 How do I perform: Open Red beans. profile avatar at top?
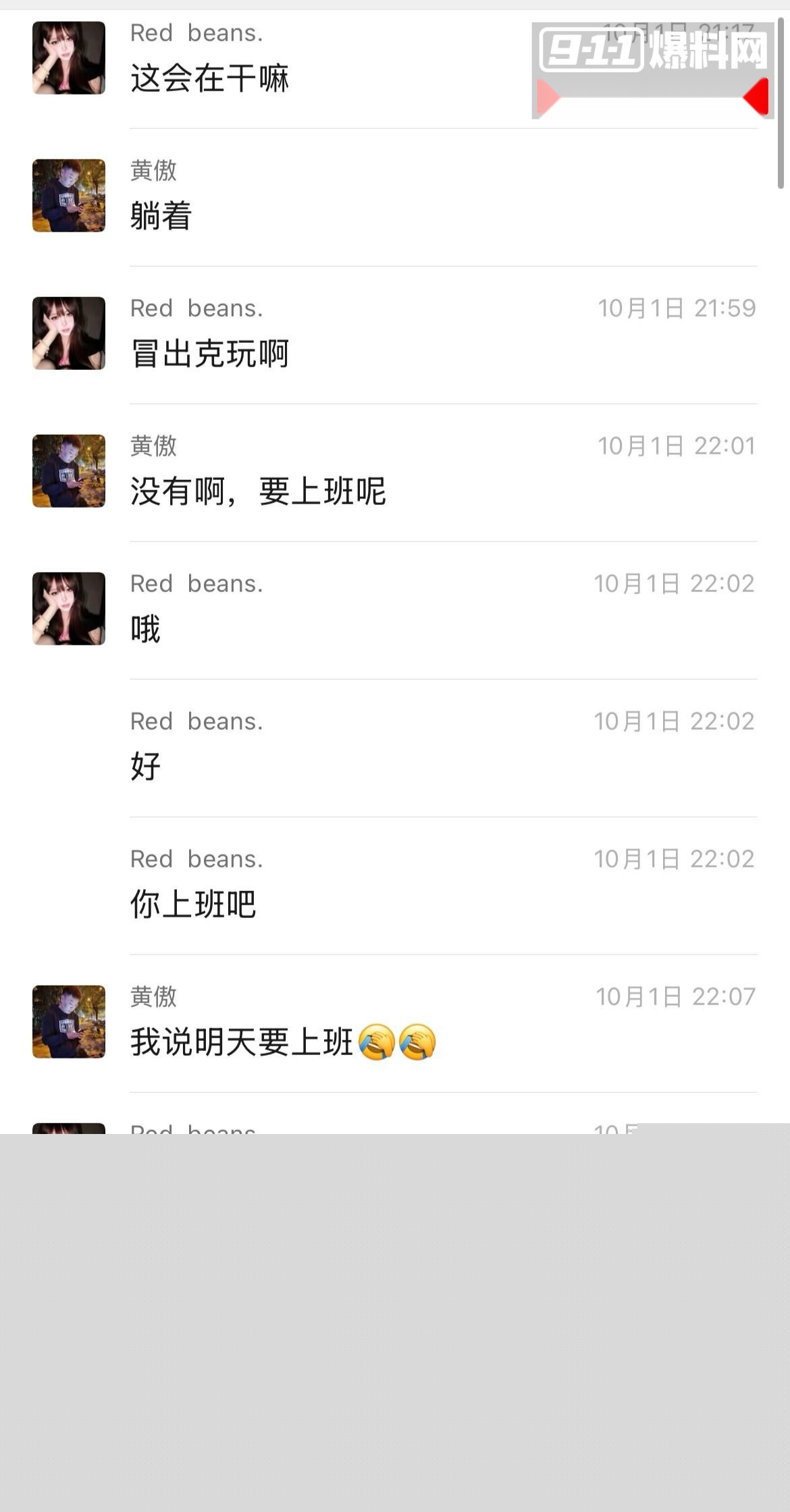click(x=68, y=57)
